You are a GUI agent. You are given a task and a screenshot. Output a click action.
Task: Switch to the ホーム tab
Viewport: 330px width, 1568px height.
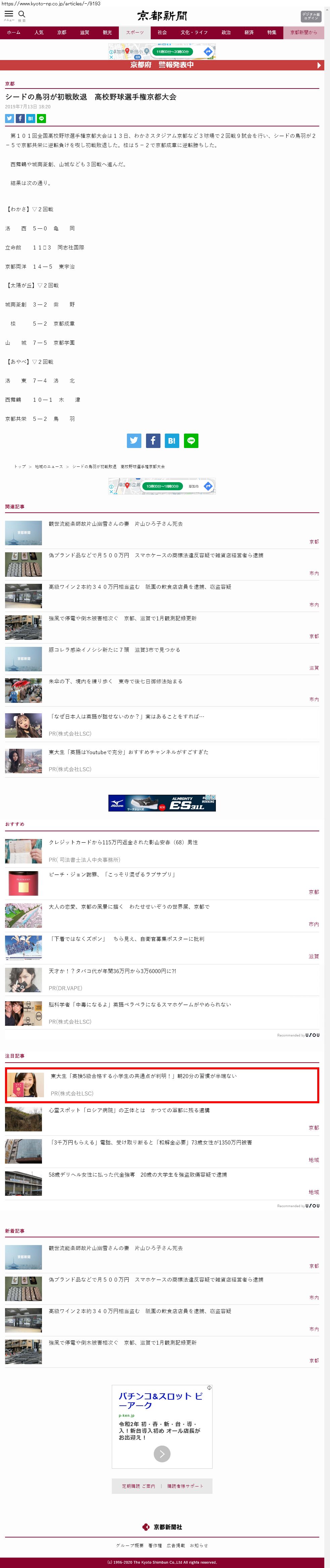coord(13,32)
